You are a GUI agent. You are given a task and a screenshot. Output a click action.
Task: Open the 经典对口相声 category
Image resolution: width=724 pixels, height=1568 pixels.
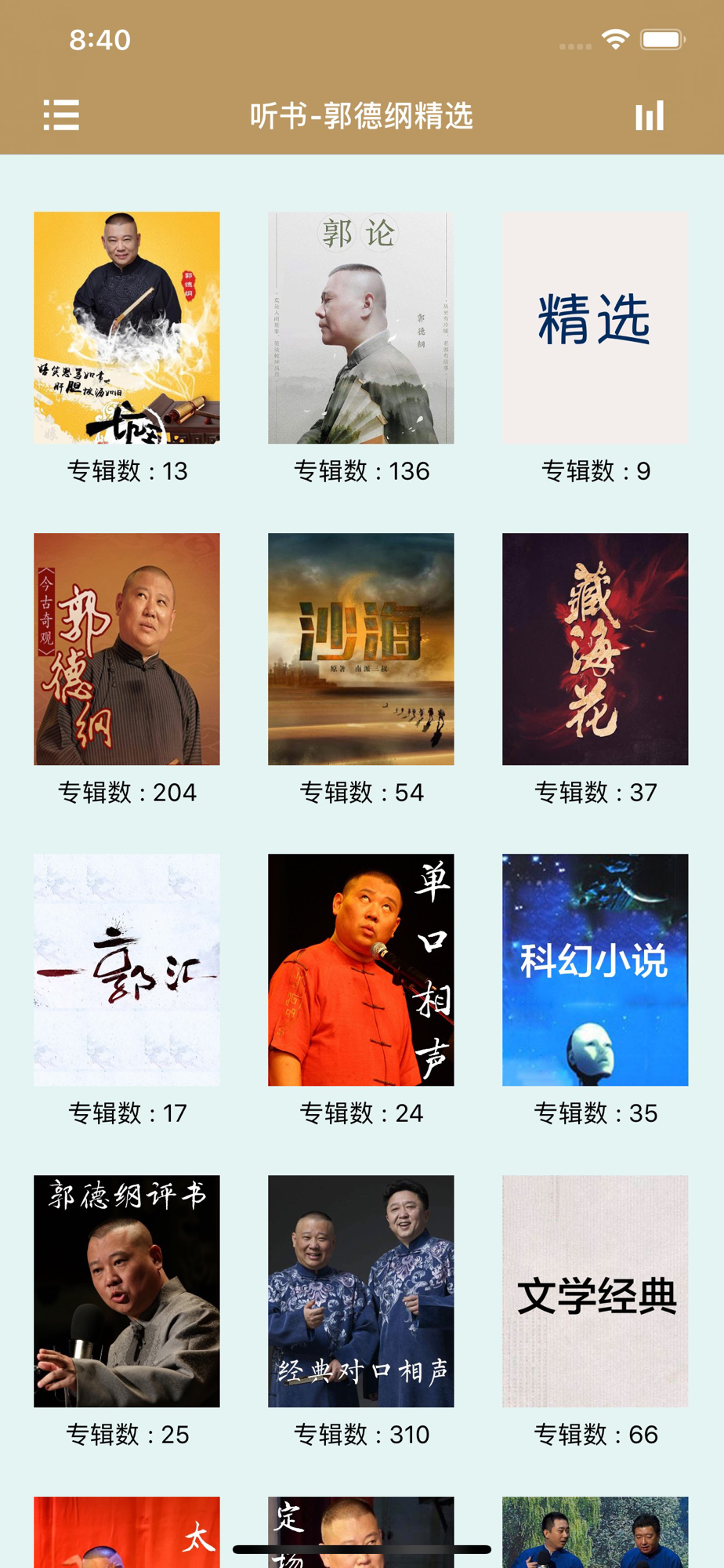point(361,1291)
